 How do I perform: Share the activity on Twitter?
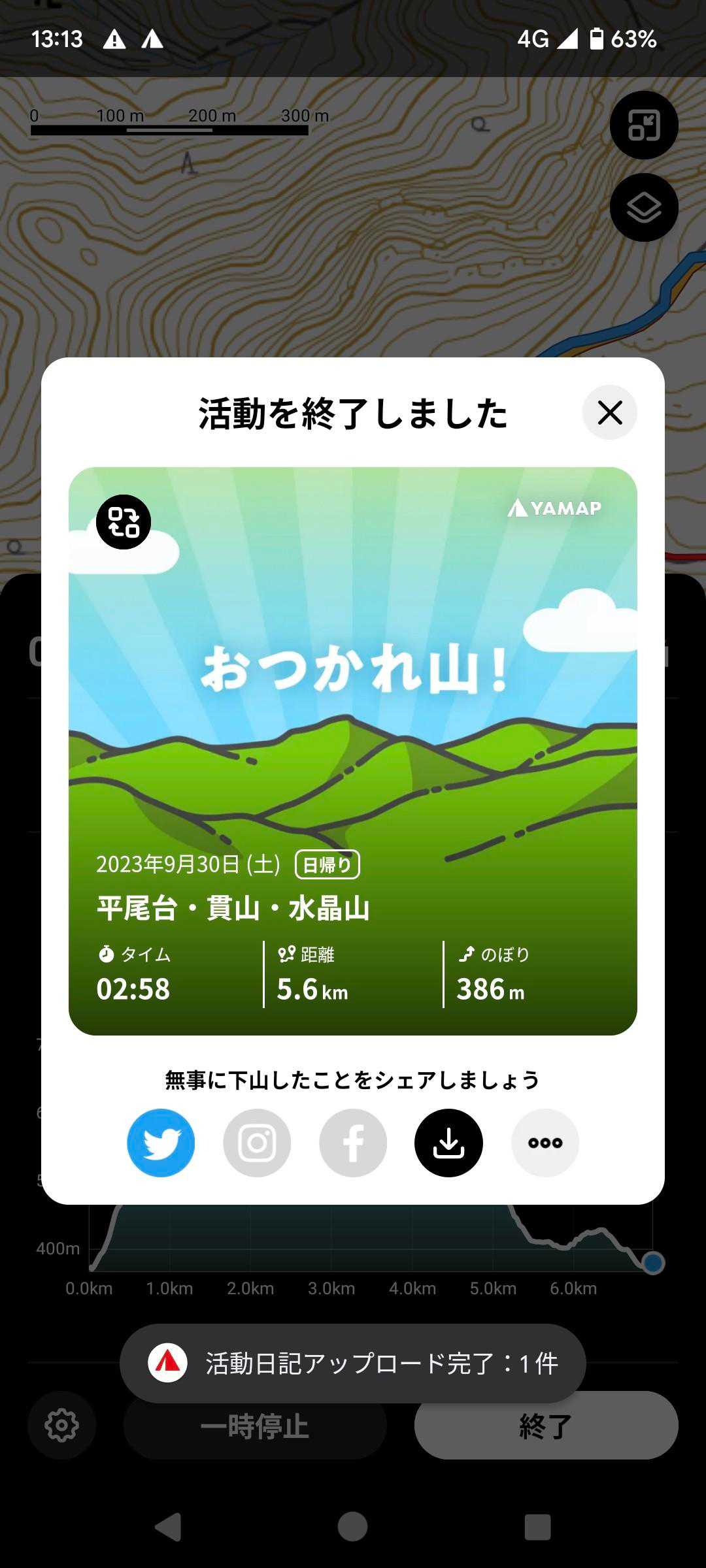161,1143
